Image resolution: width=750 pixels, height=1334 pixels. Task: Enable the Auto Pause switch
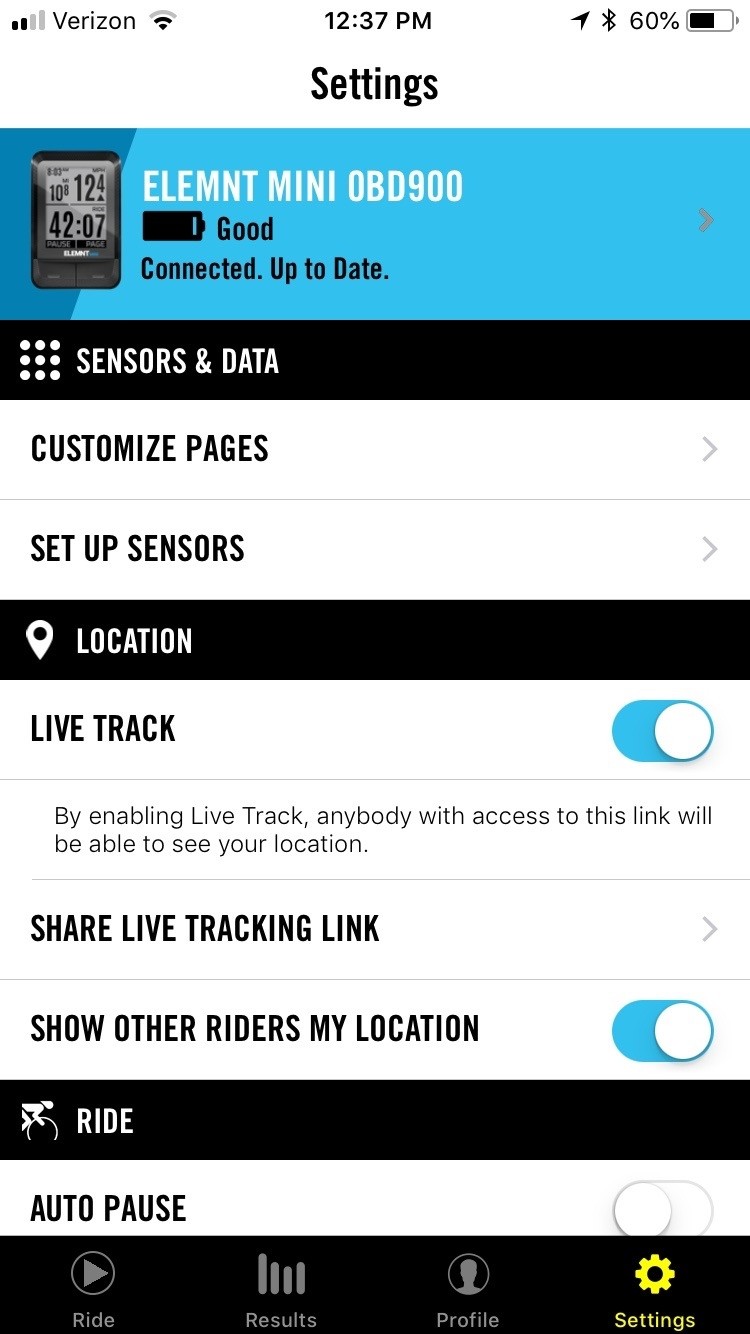pyautogui.click(x=661, y=1208)
